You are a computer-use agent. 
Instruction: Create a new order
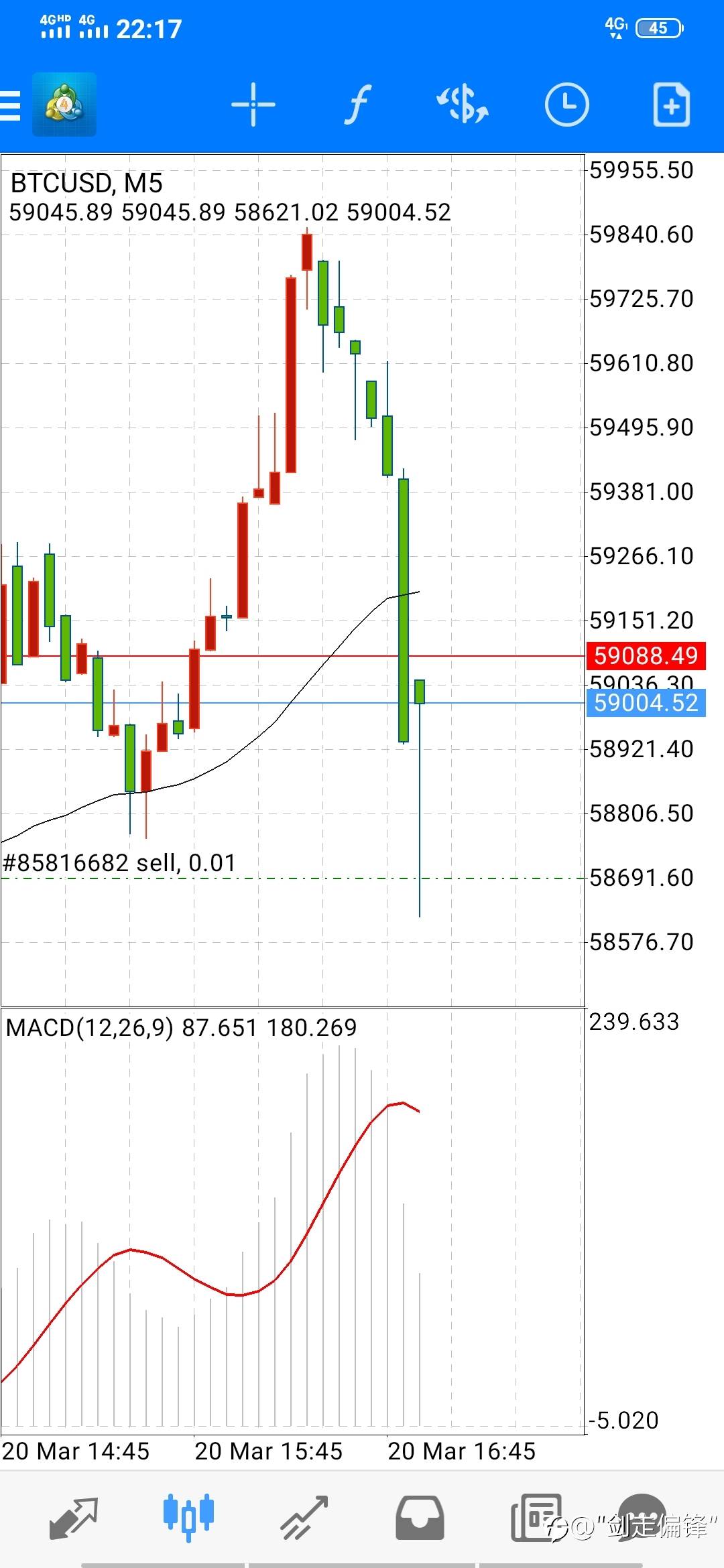coord(671,105)
